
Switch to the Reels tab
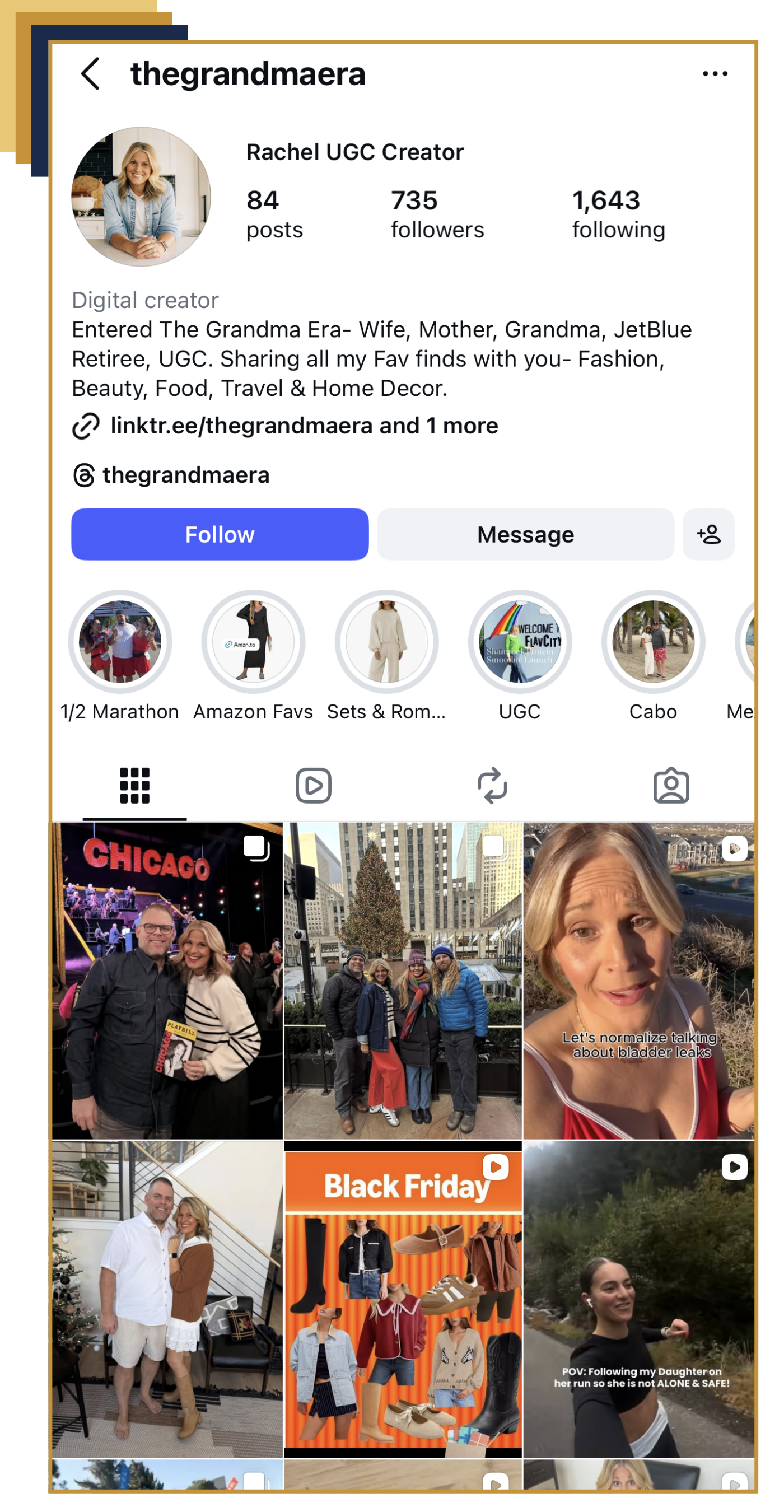coord(314,785)
